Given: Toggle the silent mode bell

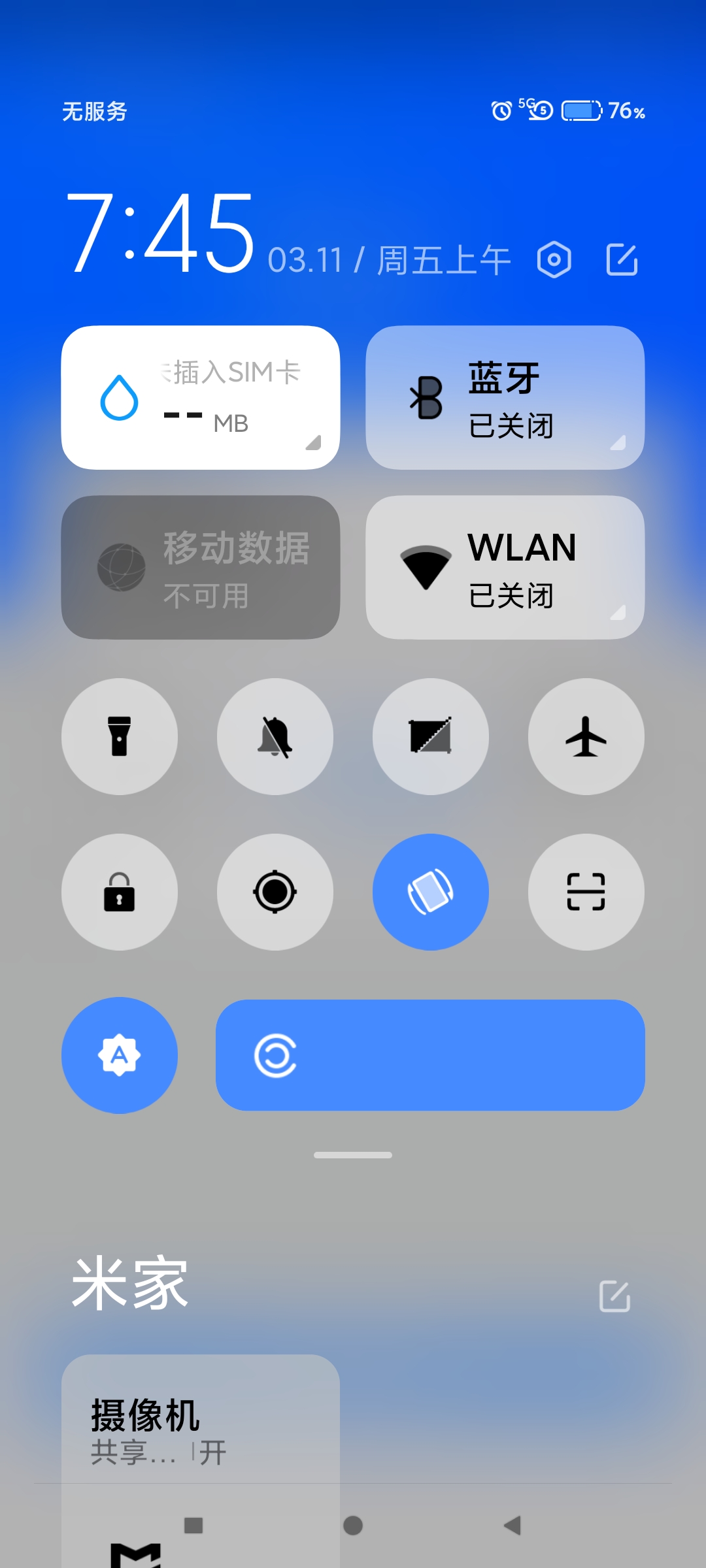Looking at the screenshot, I should 275,736.
